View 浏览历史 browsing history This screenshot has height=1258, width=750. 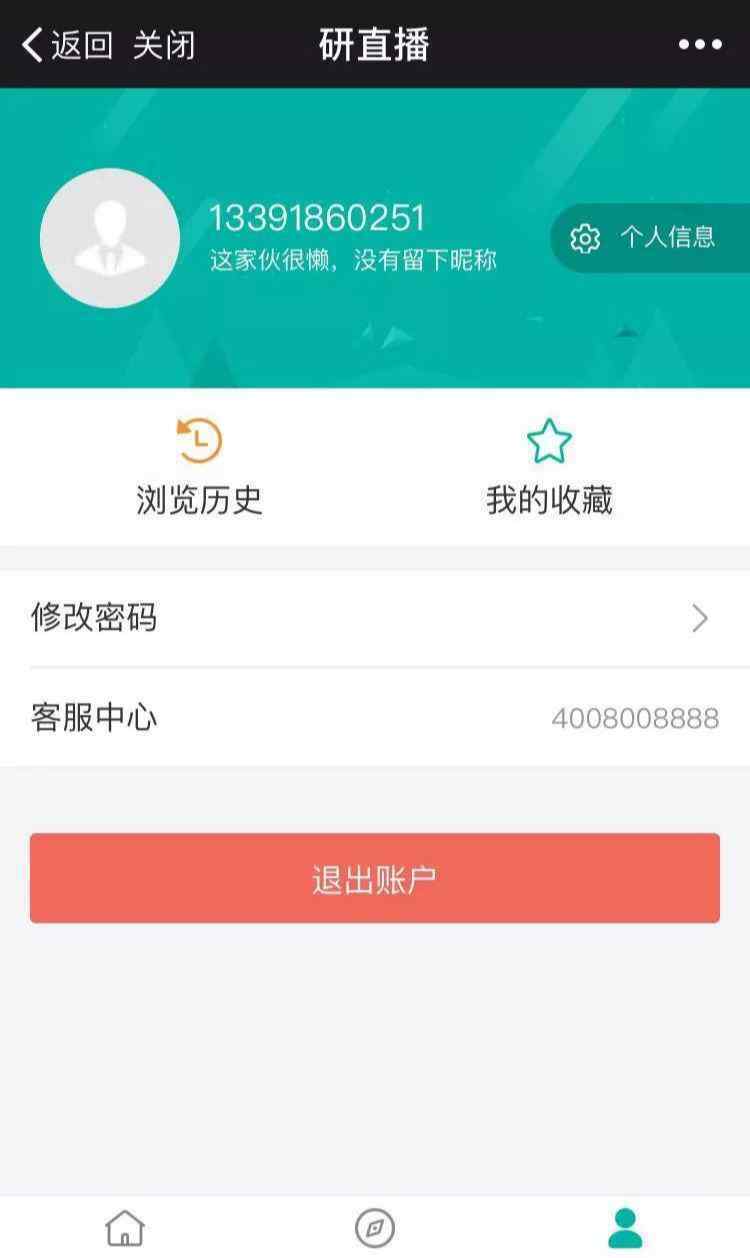(x=199, y=467)
